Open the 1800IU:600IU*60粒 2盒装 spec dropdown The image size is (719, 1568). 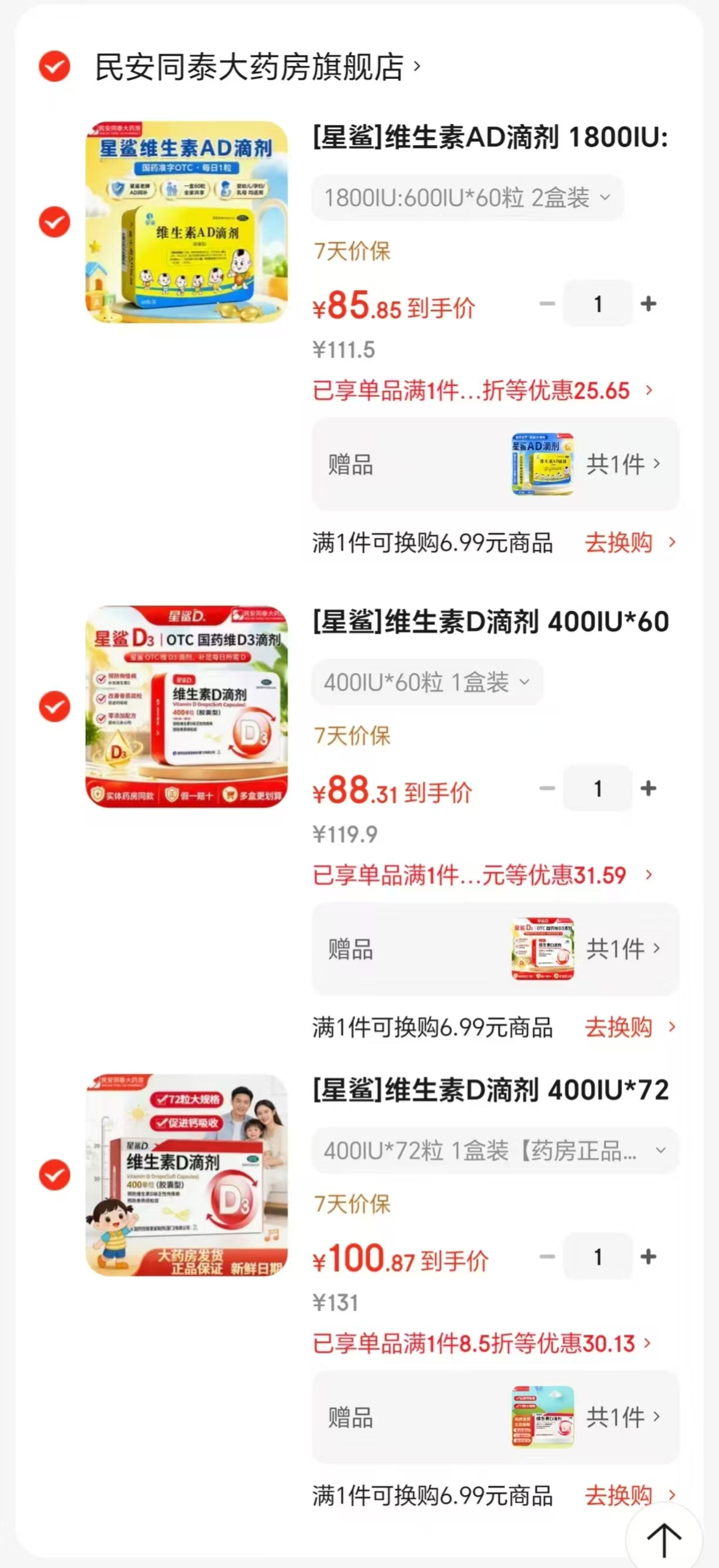(x=467, y=198)
